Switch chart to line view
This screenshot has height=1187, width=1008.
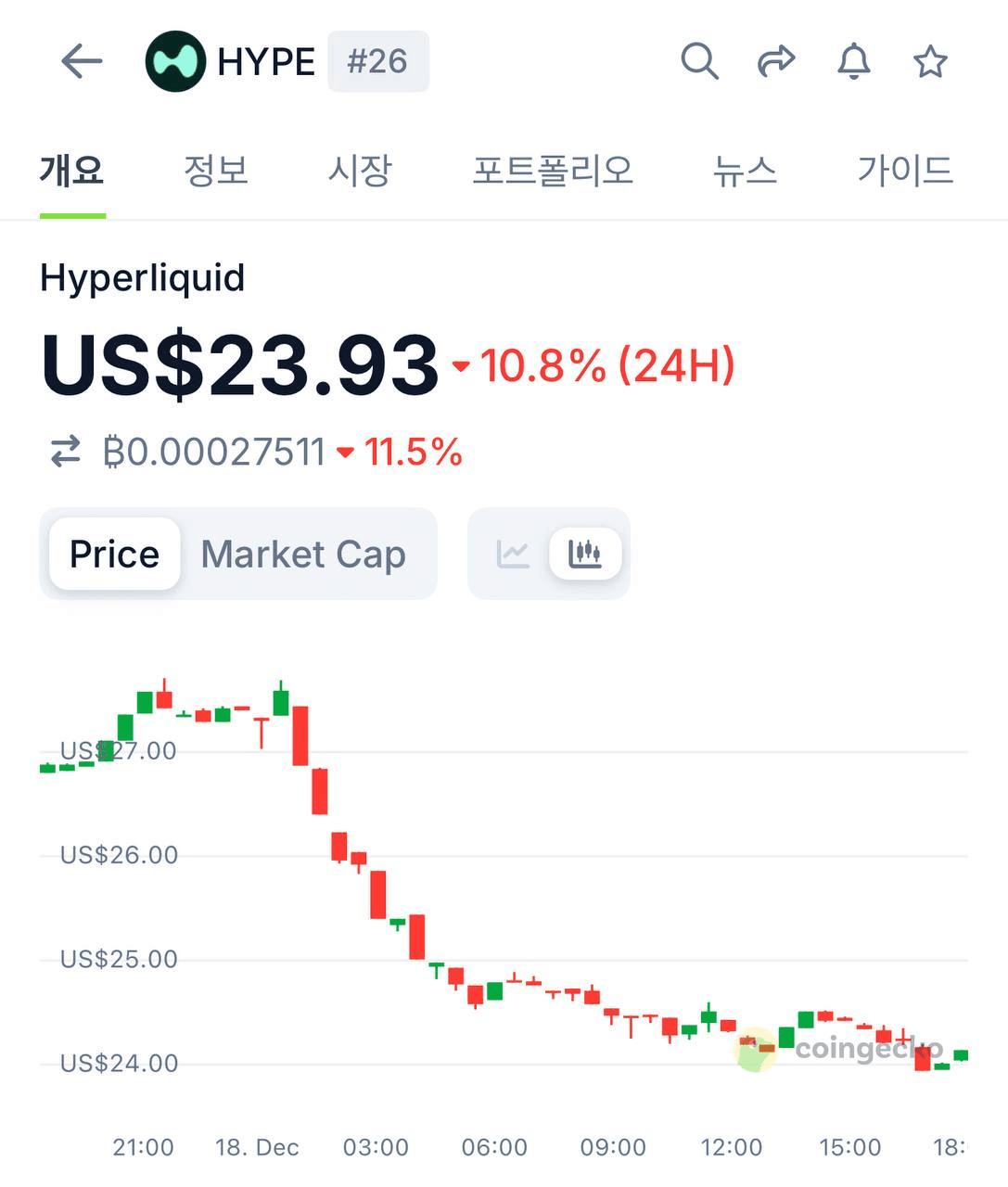click(513, 554)
